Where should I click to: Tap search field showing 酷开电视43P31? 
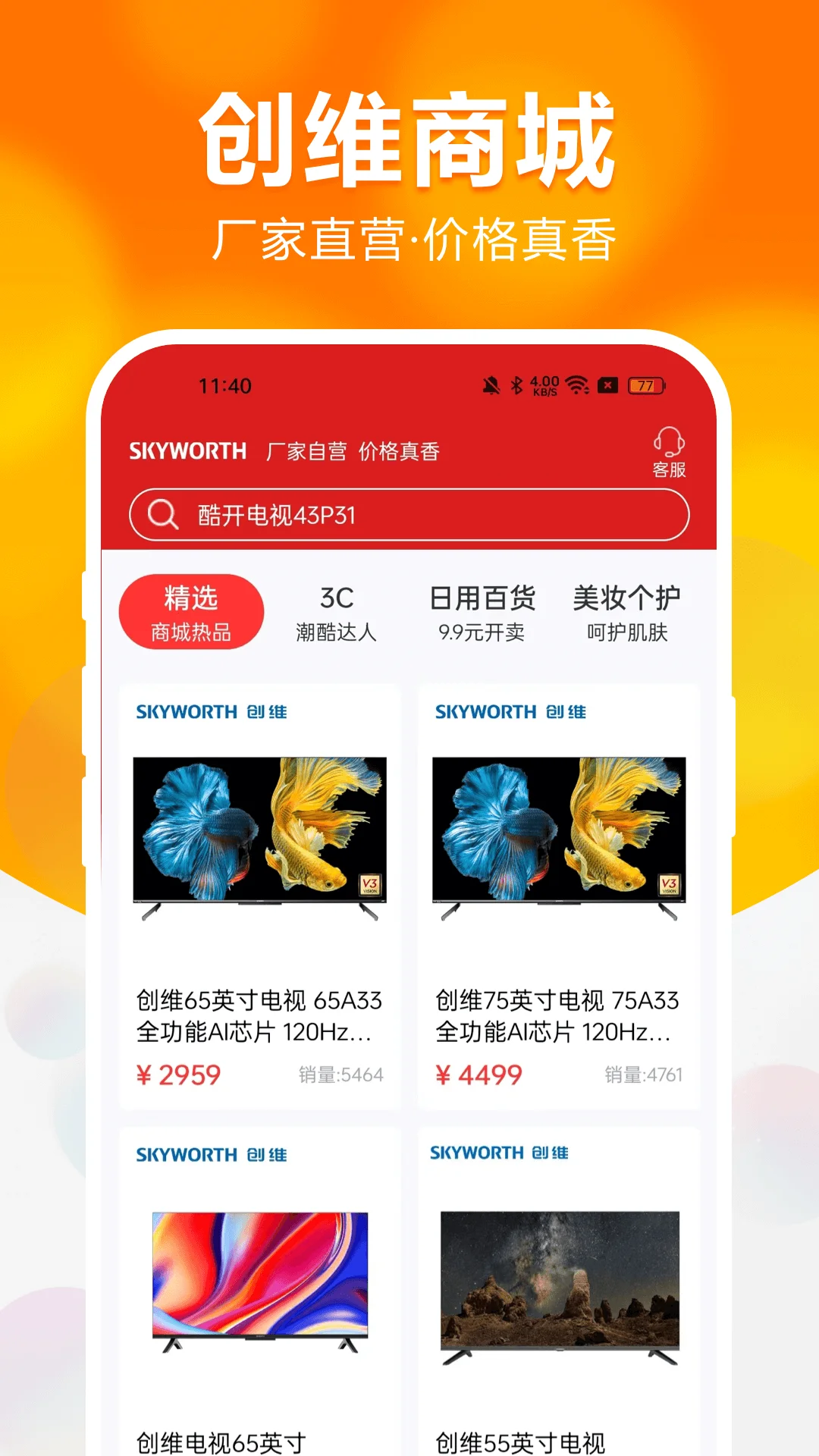click(409, 514)
